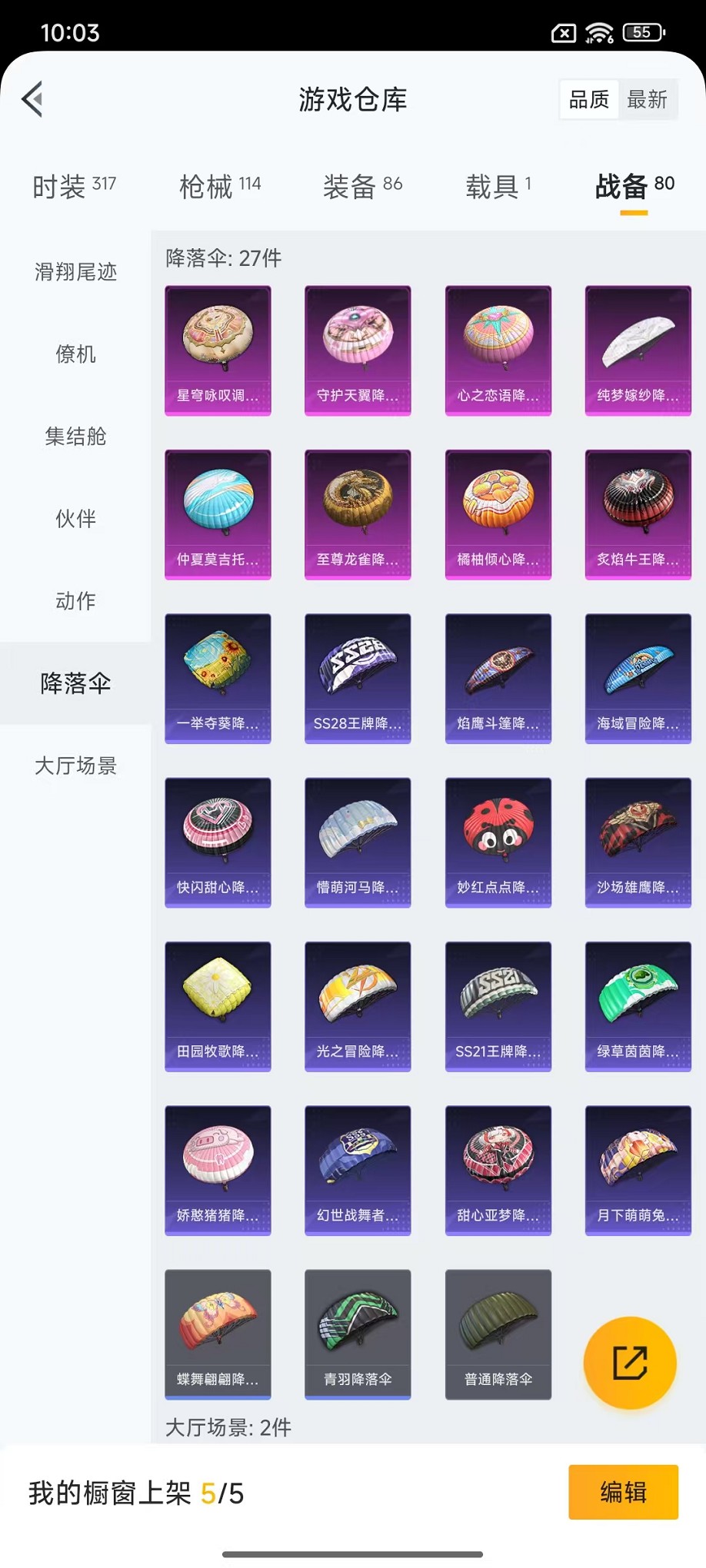Select 伙伴 category
Viewport: 706px width, 1568px height.
(75, 519)
